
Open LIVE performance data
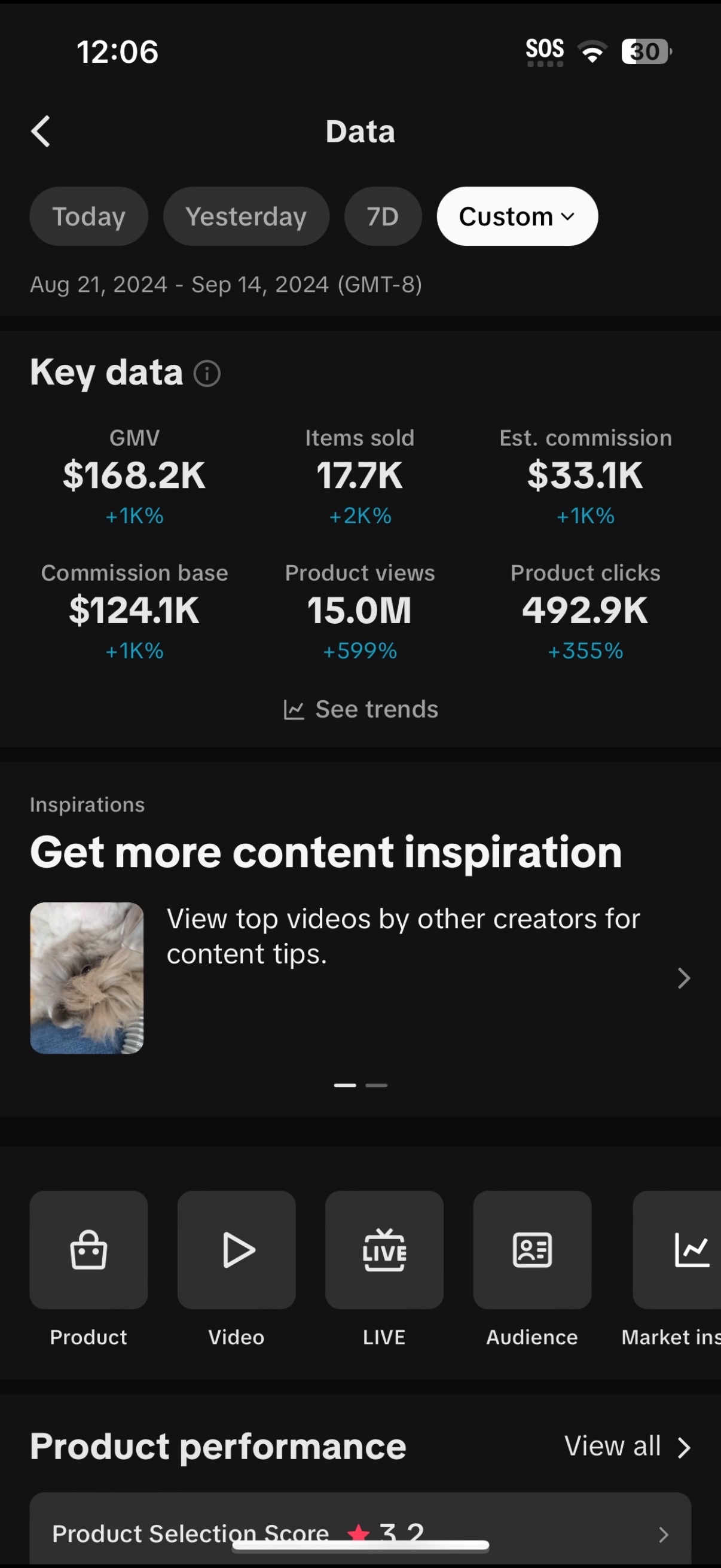point(384,1251)
